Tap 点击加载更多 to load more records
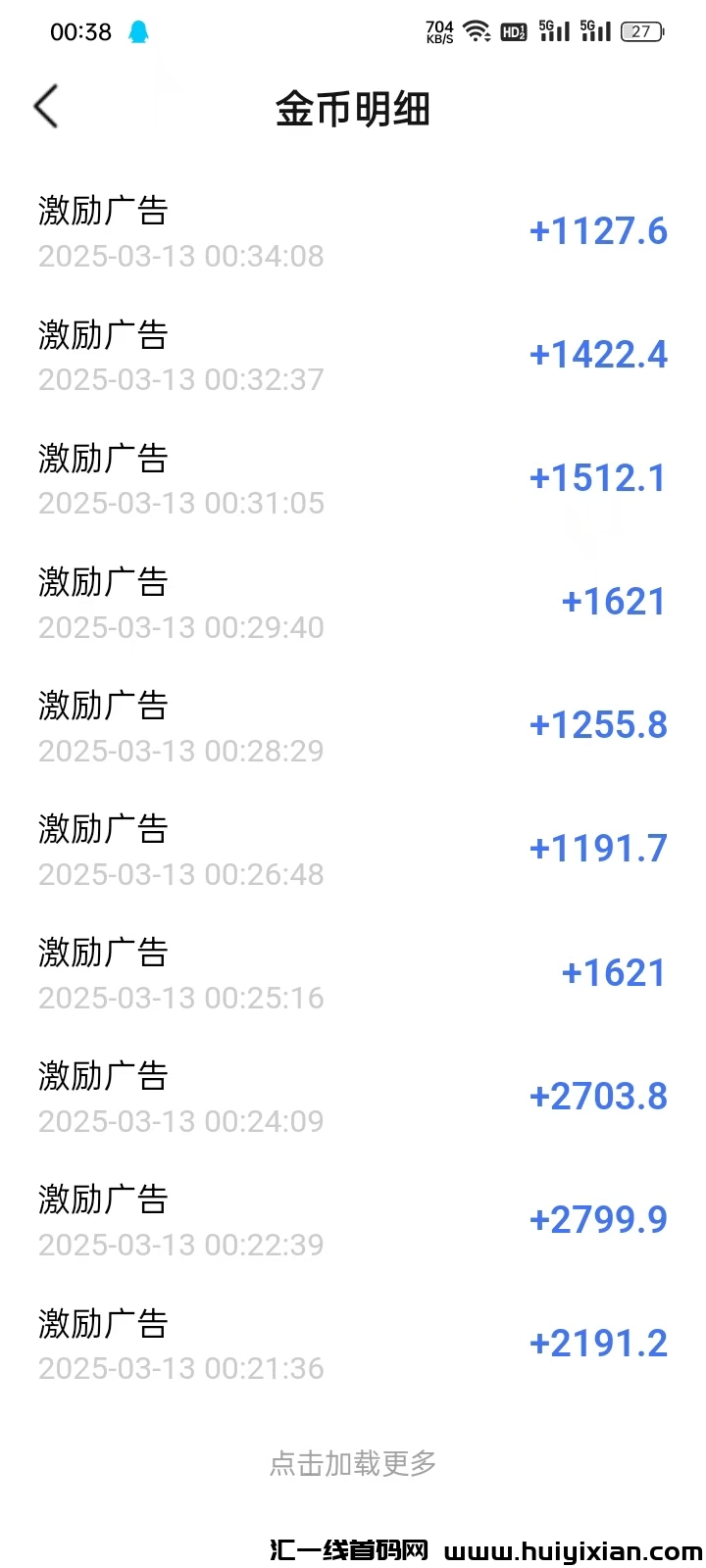Viewport: 706px width, 1568px height. (x=353, y=1463)
